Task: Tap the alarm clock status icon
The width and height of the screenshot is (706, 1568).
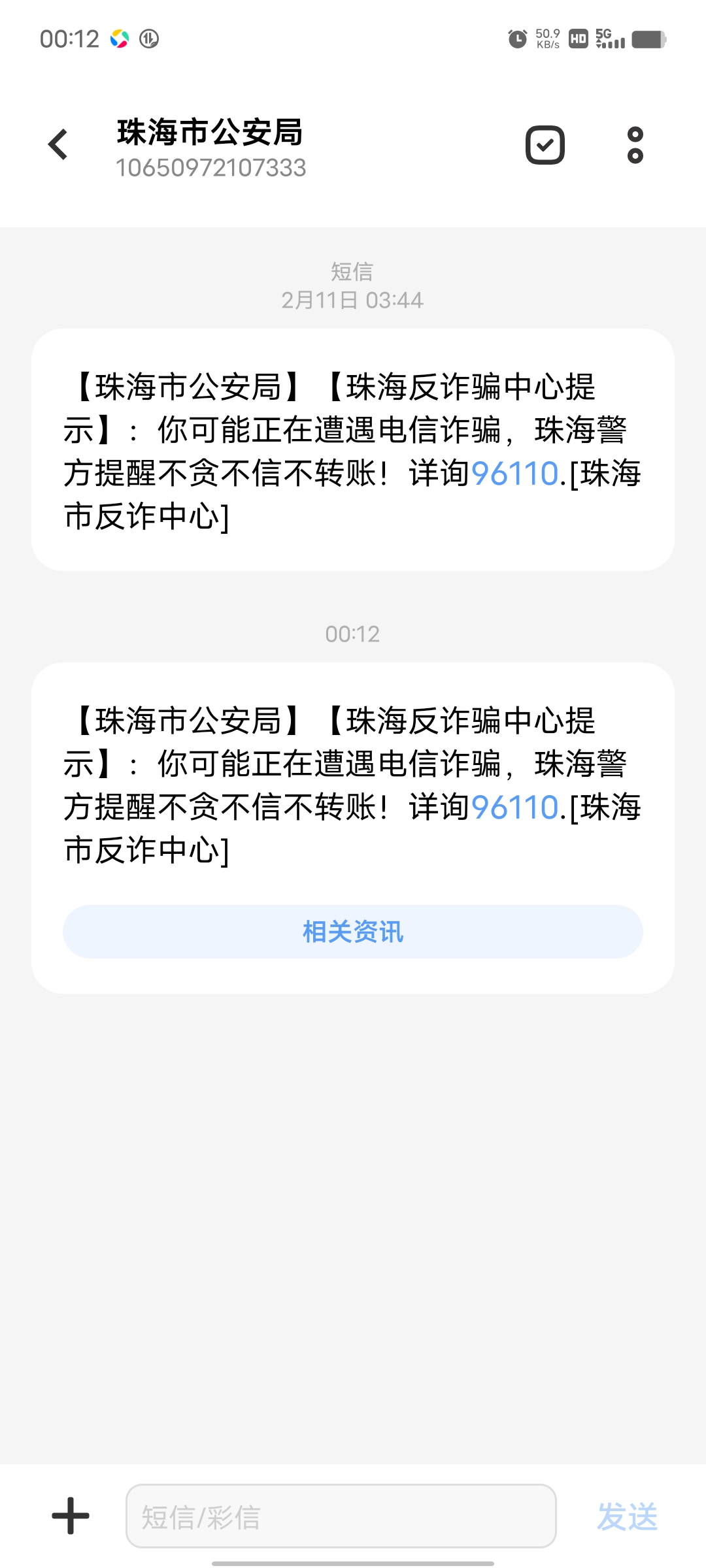Action: coord(516,39)
